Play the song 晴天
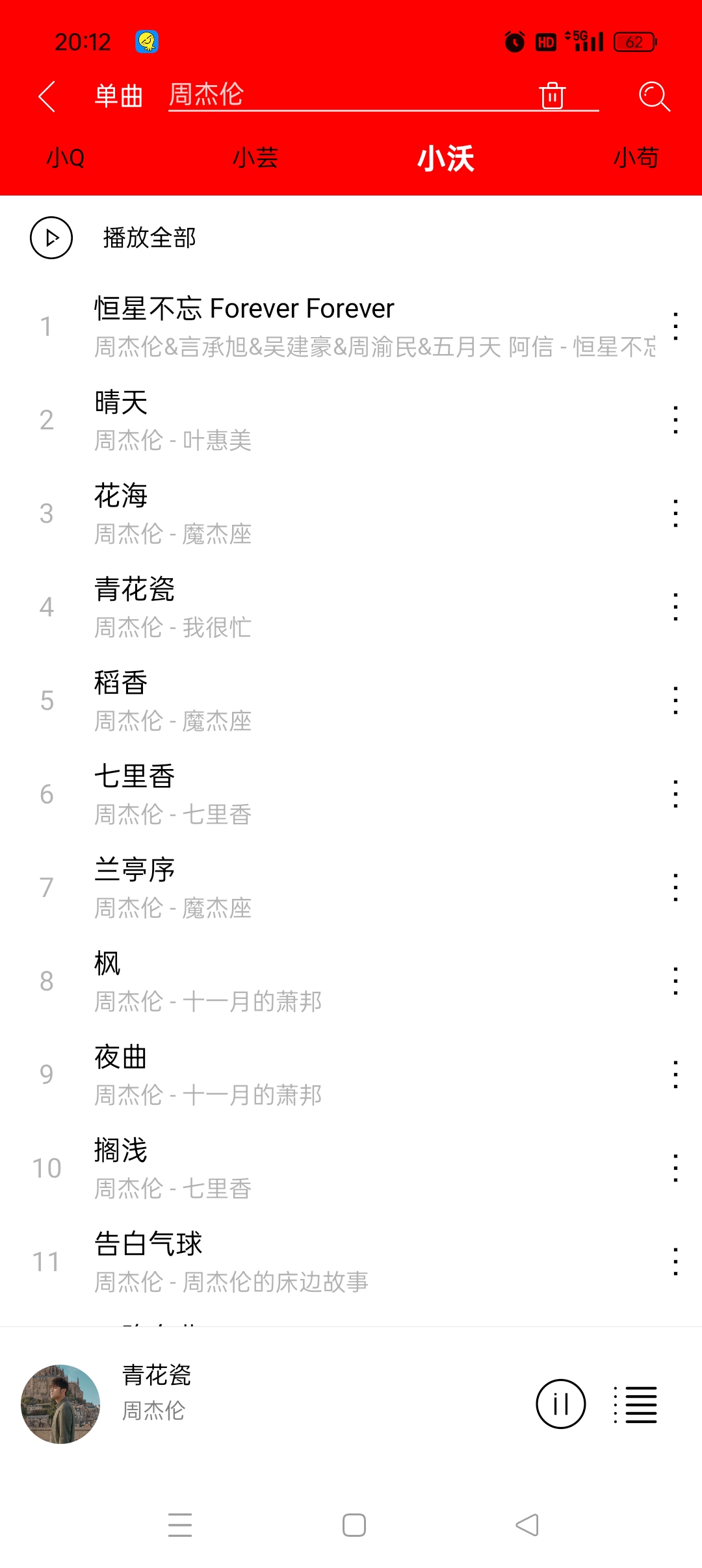Image resolution: width=702 pixels, height=1568 pixels. click(325, 420)
